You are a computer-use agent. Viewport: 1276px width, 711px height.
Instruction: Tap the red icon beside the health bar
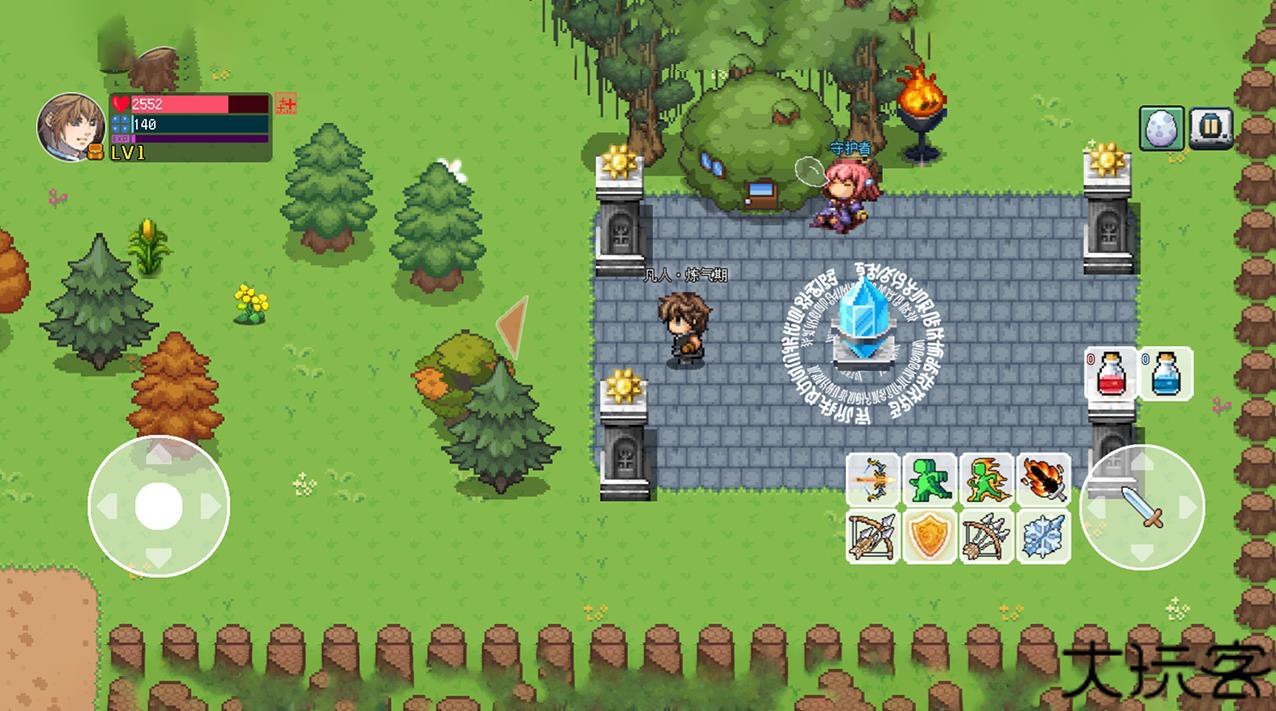click(x=286, y=103)
